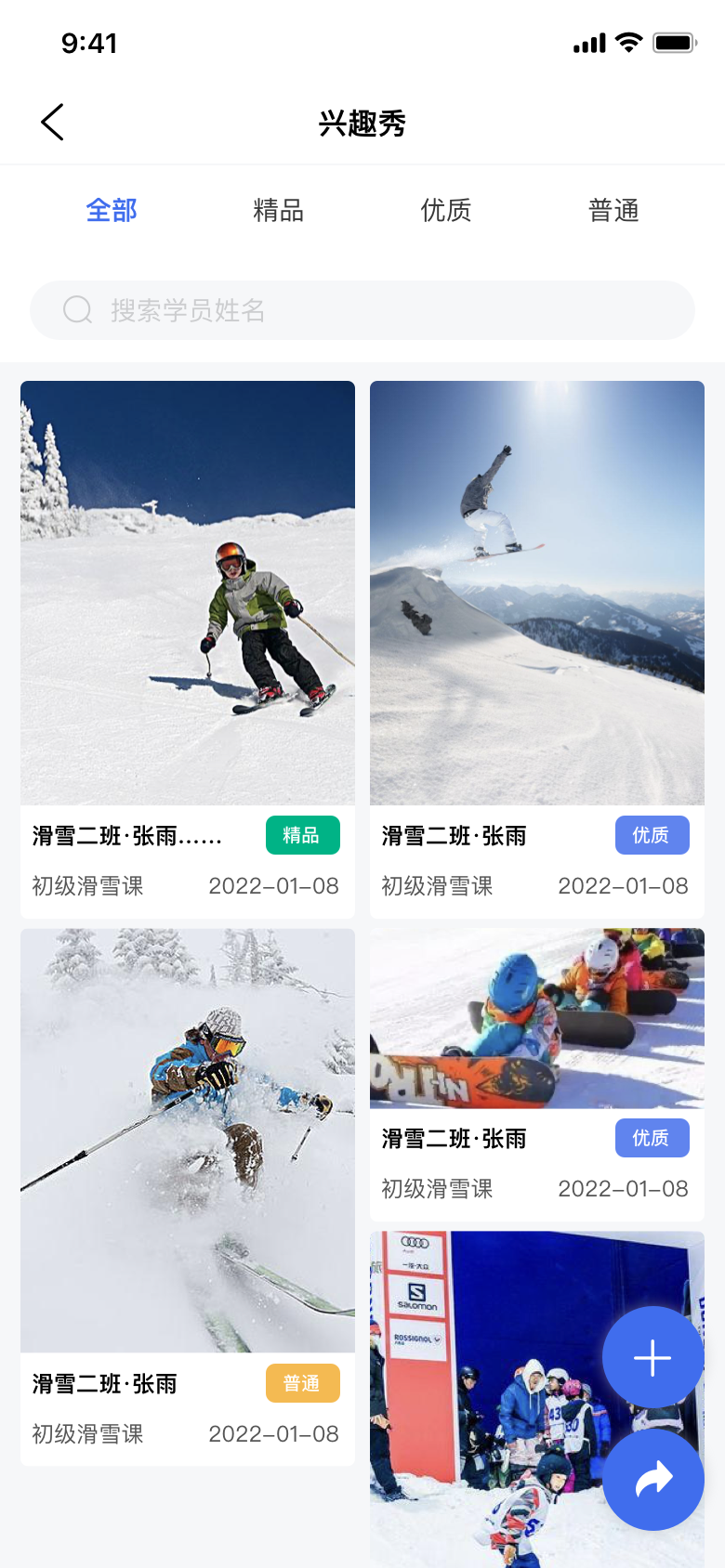Switch to the 全部 tab
The height and width of the screenshot is (1568, 725).
coord(112,211)
